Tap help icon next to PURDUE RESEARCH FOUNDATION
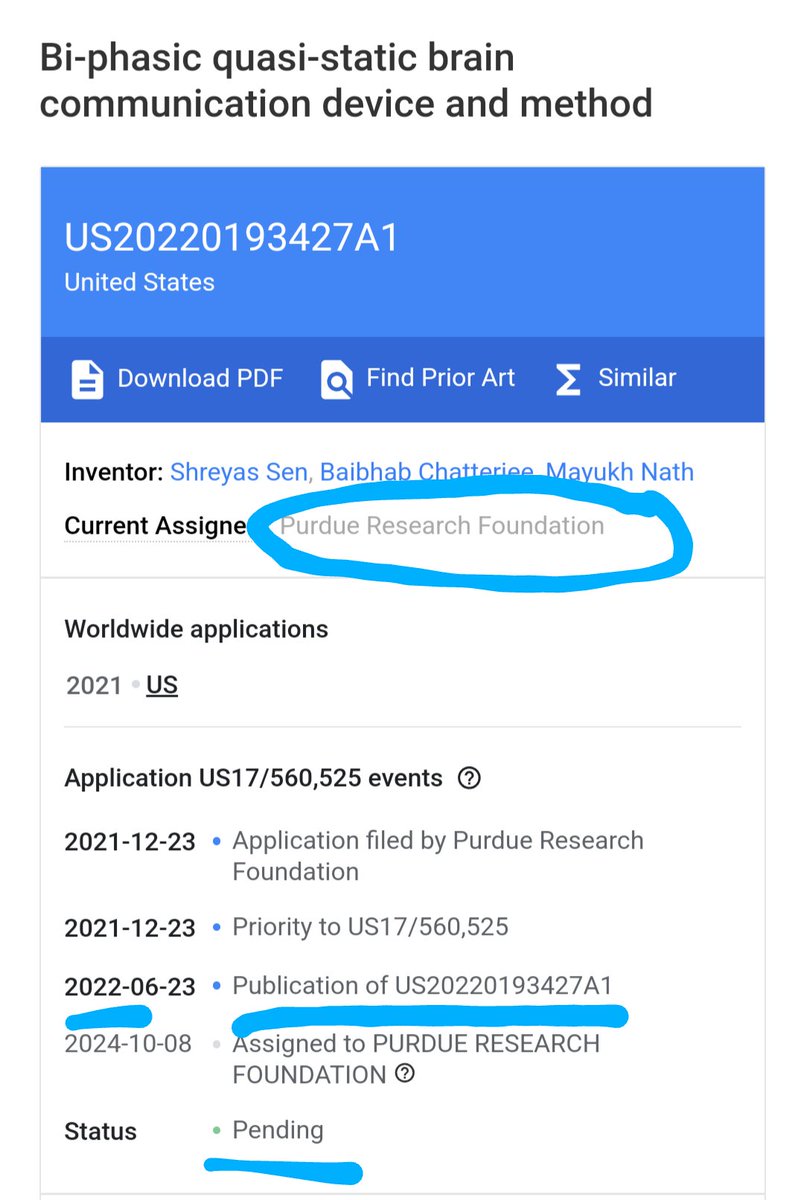Image resolution: width=804 pixels, height=1200 pixels. coord(405,1075)
